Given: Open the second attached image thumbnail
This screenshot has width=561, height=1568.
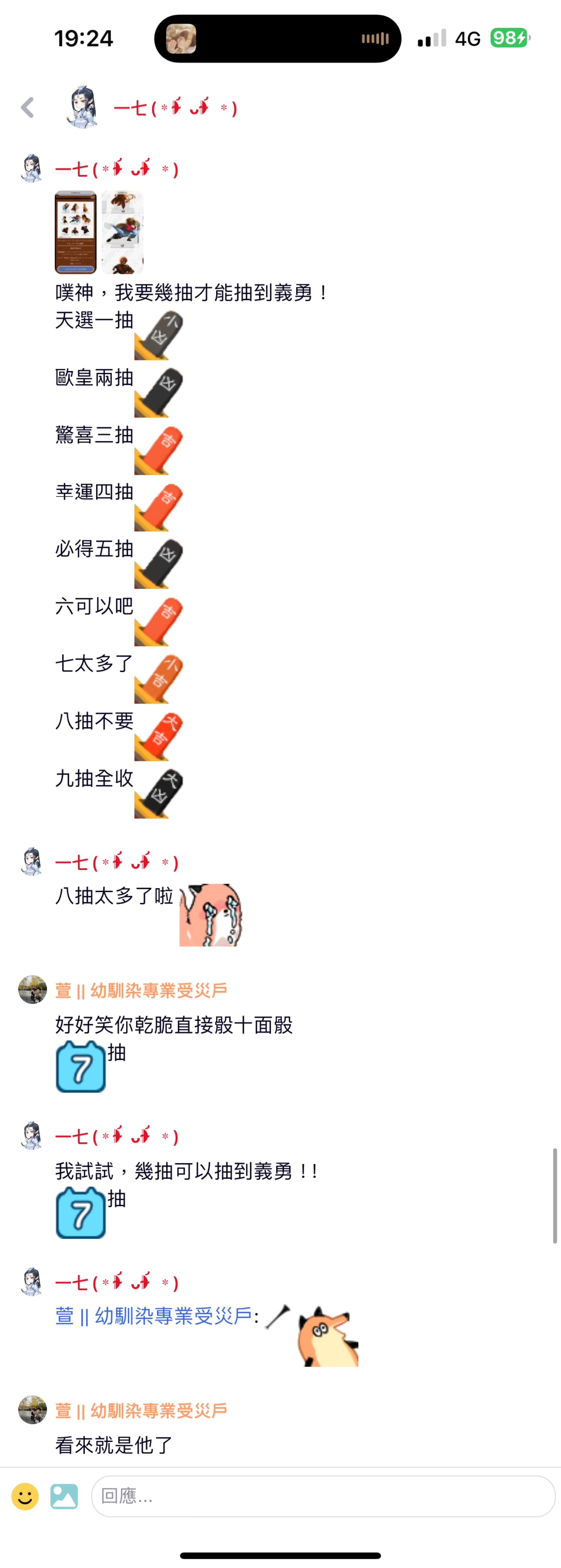Looking at the screenshot, I should [122, 232].
